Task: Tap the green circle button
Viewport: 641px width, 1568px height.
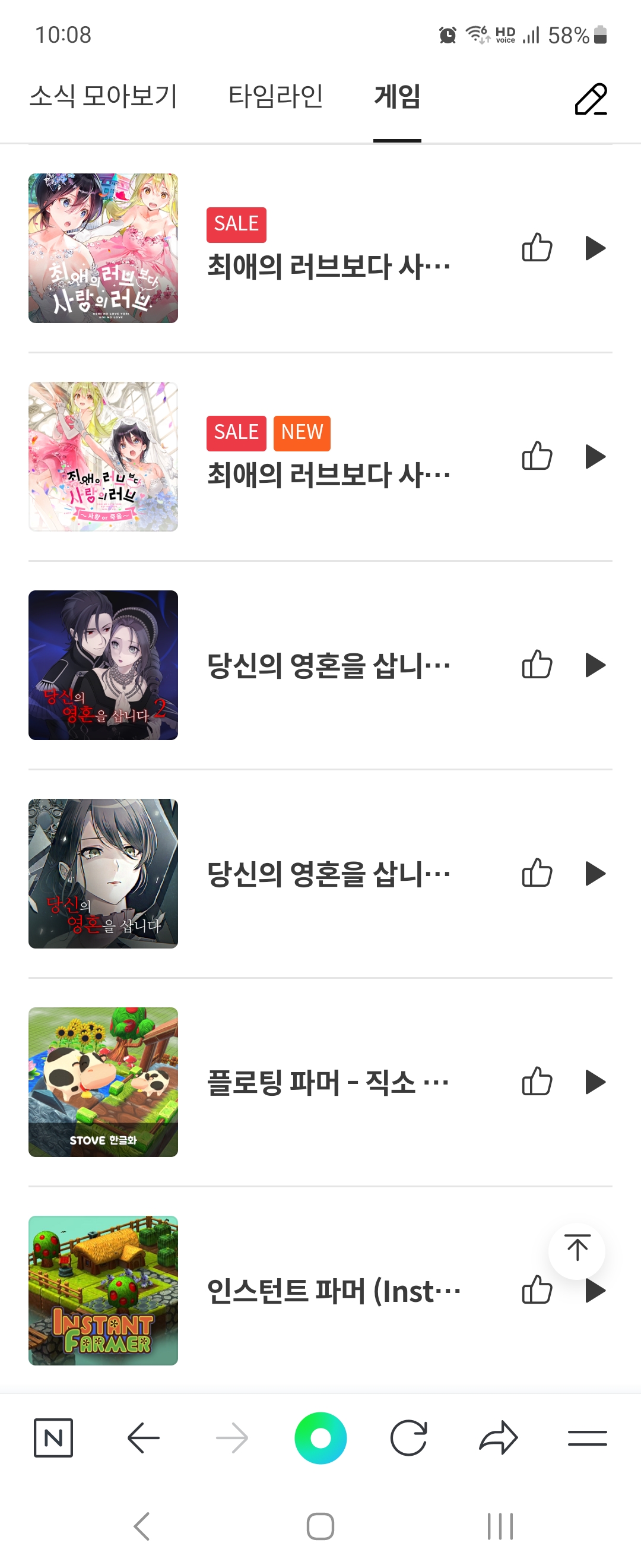Action: tap(320, 1438)
